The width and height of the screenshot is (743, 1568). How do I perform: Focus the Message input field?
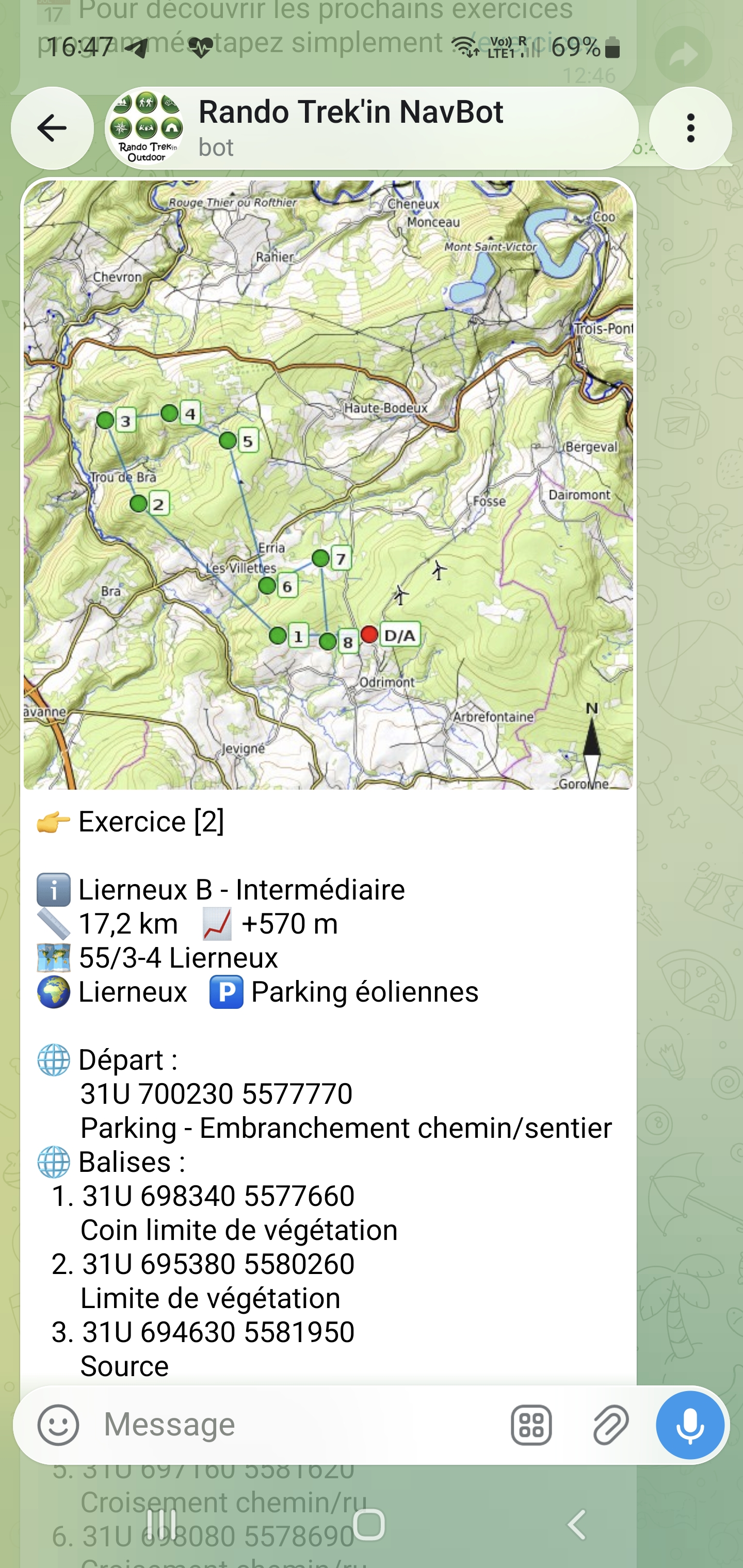tap(298, 1425)
